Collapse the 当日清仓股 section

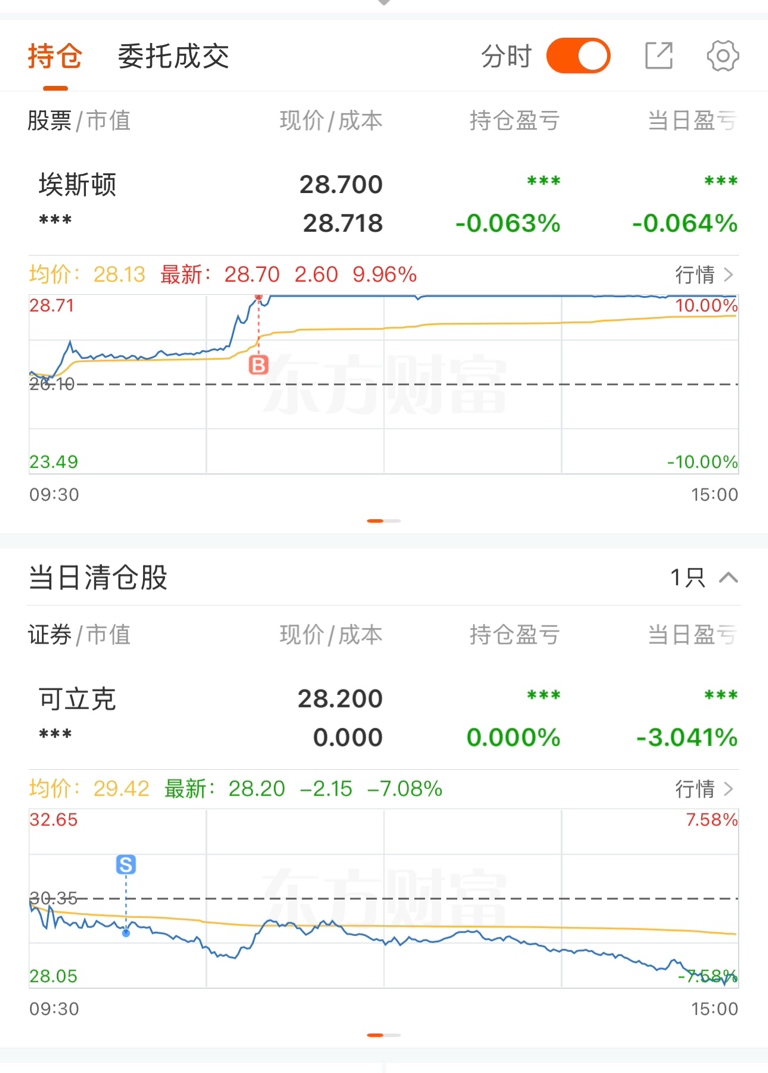pos(728,578)
